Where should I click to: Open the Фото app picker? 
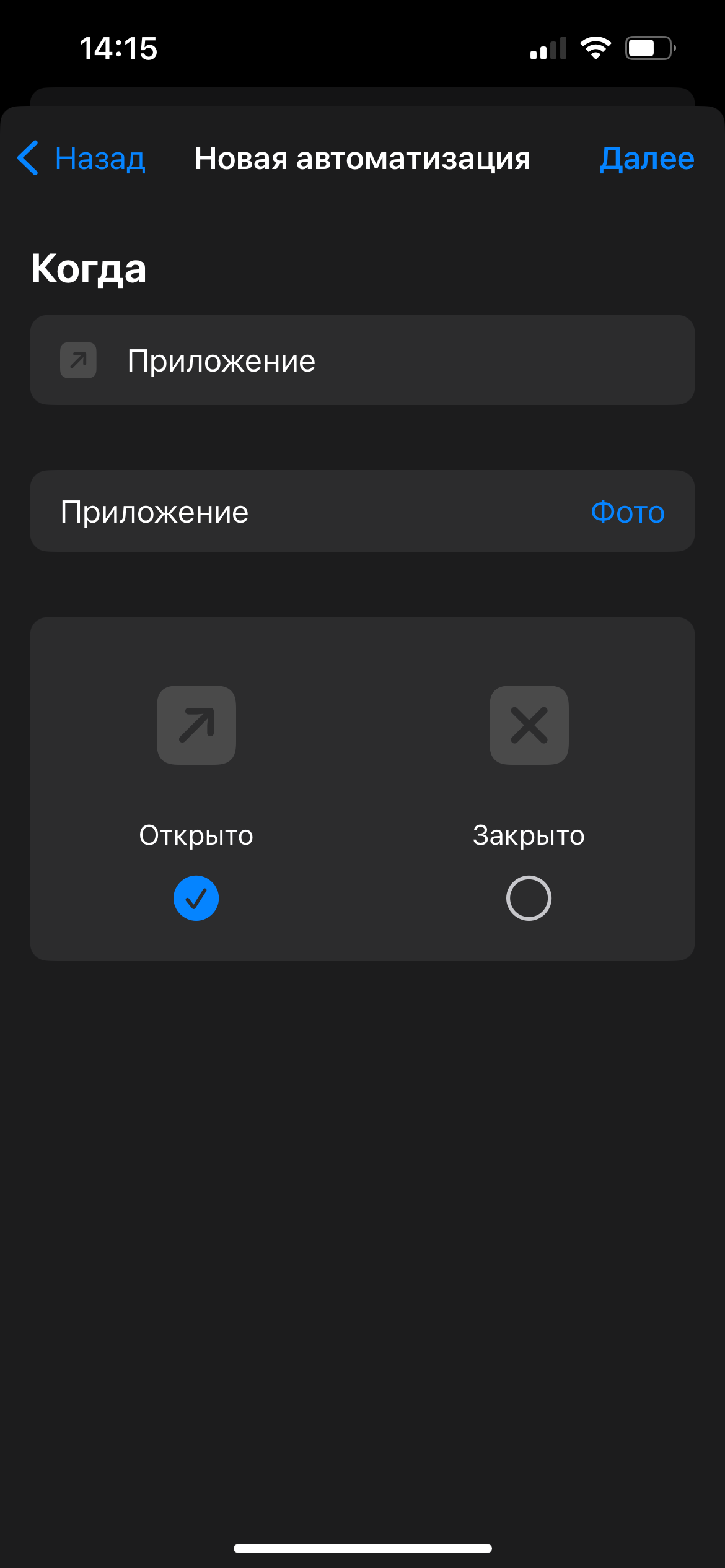coord(628,512)
